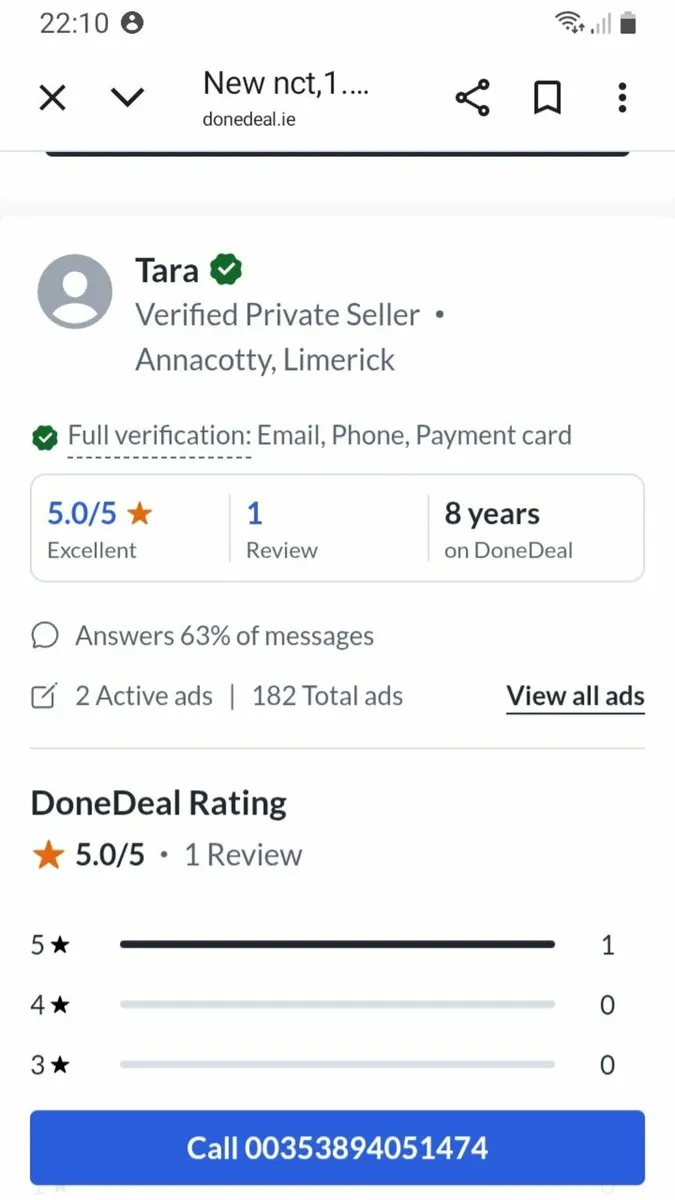This screenshot has height=1200, width=675.
Task: Call the seller at 00353894051474
Action: (337, 1147)
